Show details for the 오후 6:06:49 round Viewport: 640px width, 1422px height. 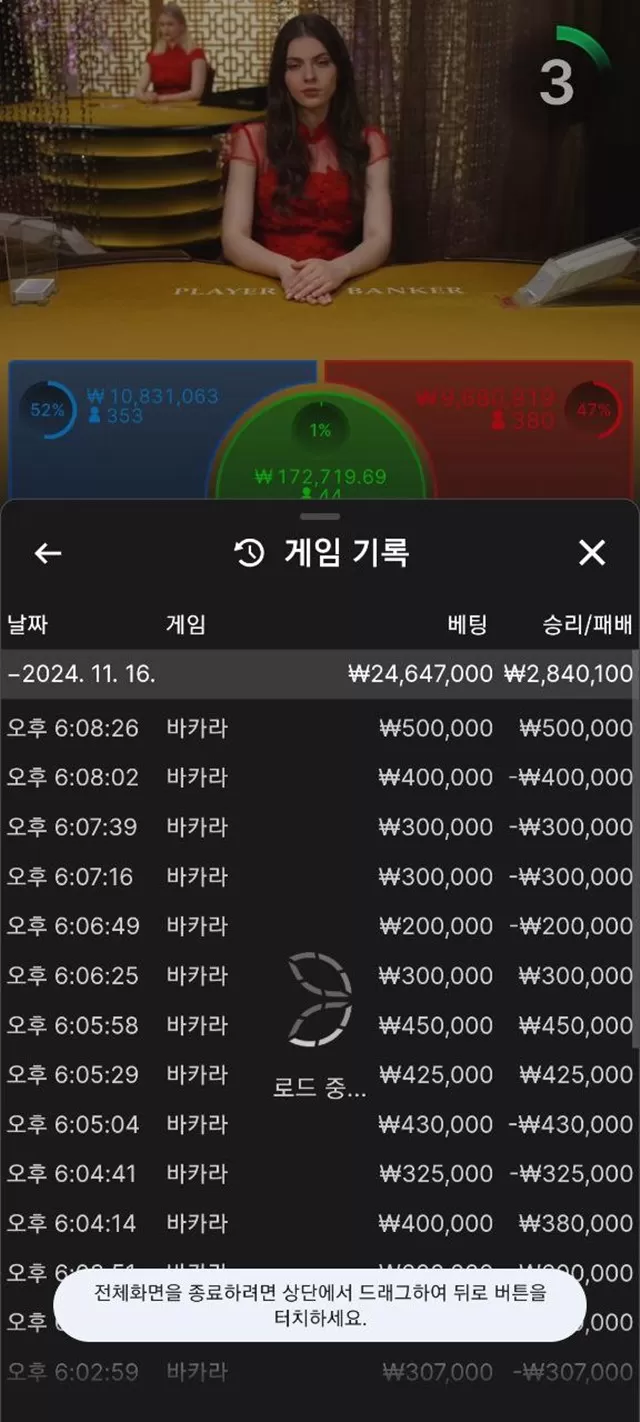click(320, 926)
